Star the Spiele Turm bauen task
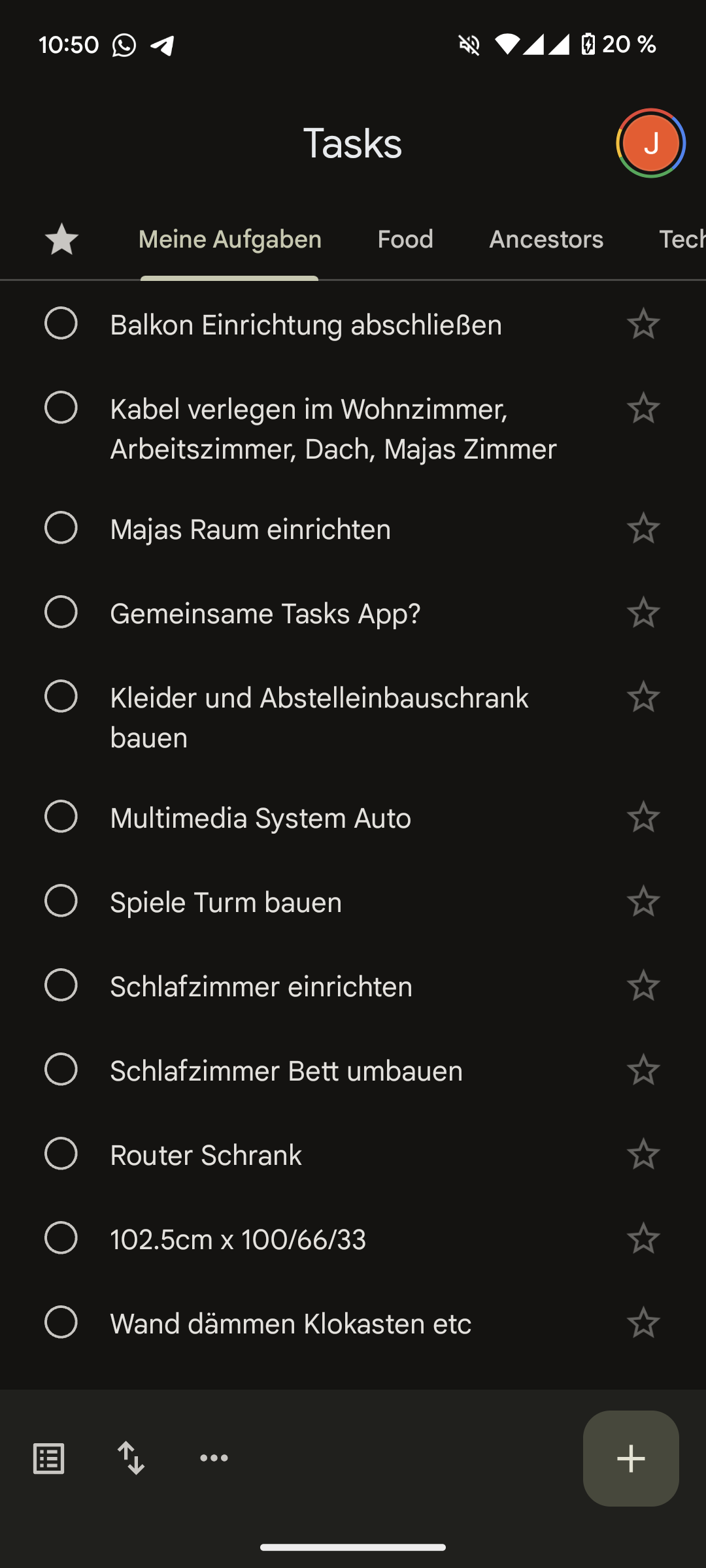Screen dimensions: 706x1568 (x=643, y=901)
